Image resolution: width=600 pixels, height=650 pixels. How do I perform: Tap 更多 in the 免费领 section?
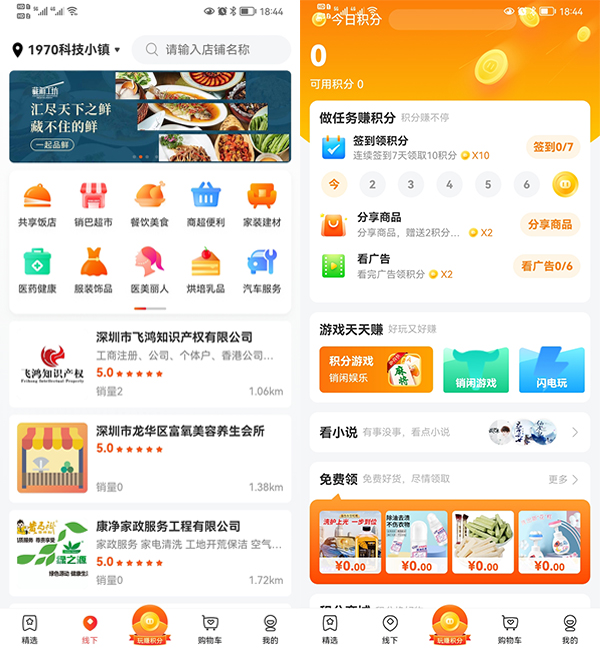pos(563,480)
